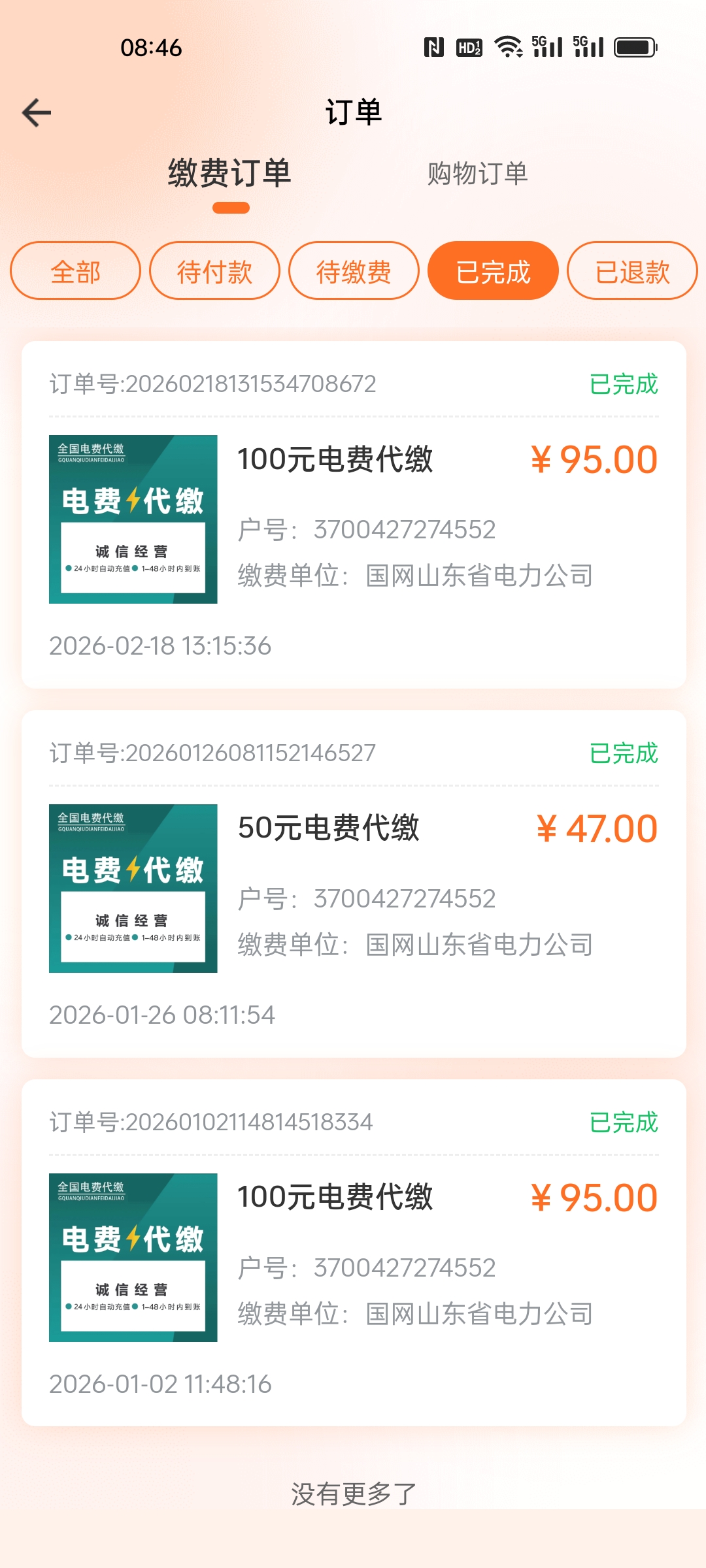
Task: Select the 待付款 filter pill
Action: point(214,270)
